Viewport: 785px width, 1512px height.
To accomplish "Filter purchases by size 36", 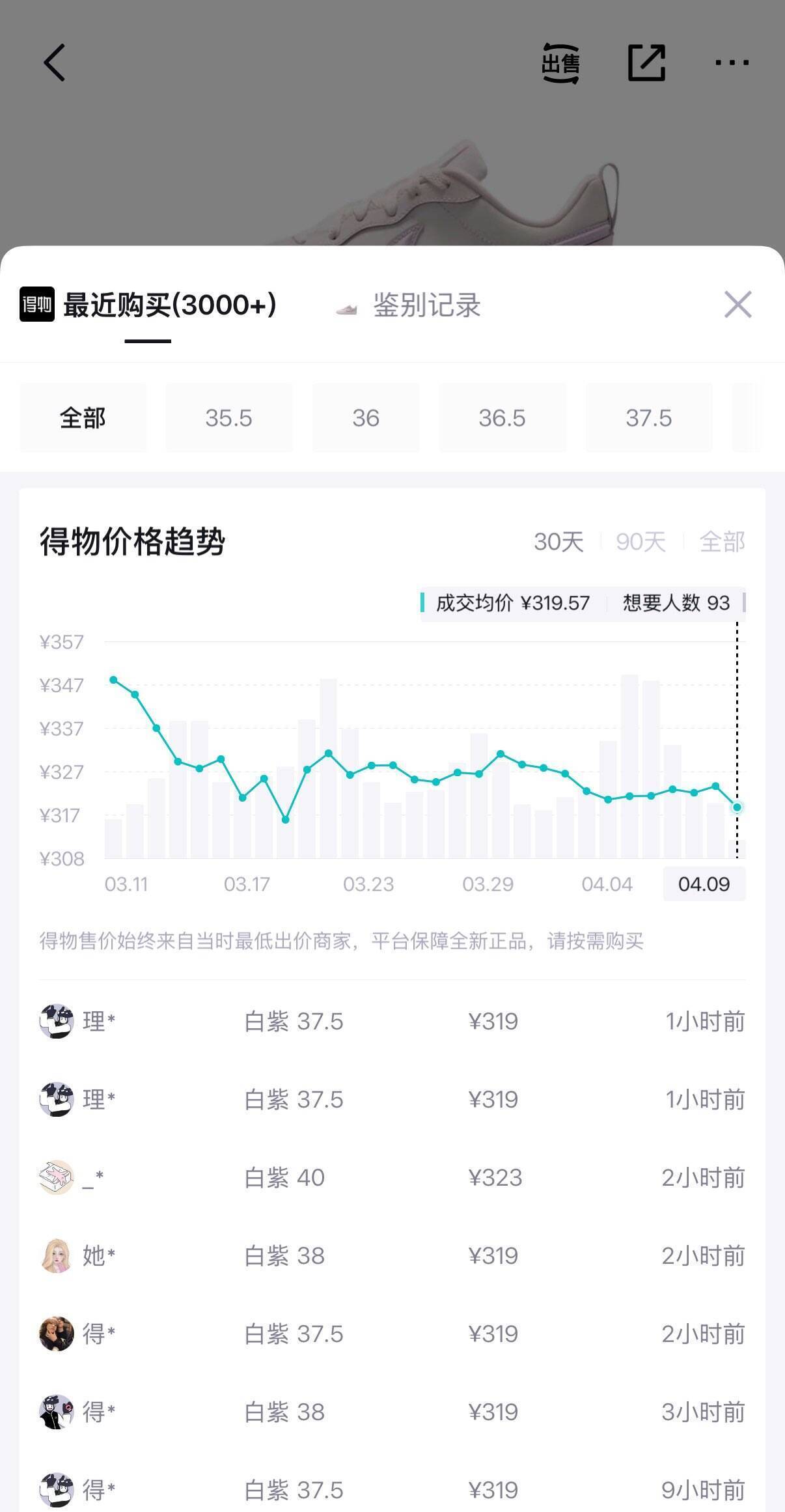I will coord(366,418).
